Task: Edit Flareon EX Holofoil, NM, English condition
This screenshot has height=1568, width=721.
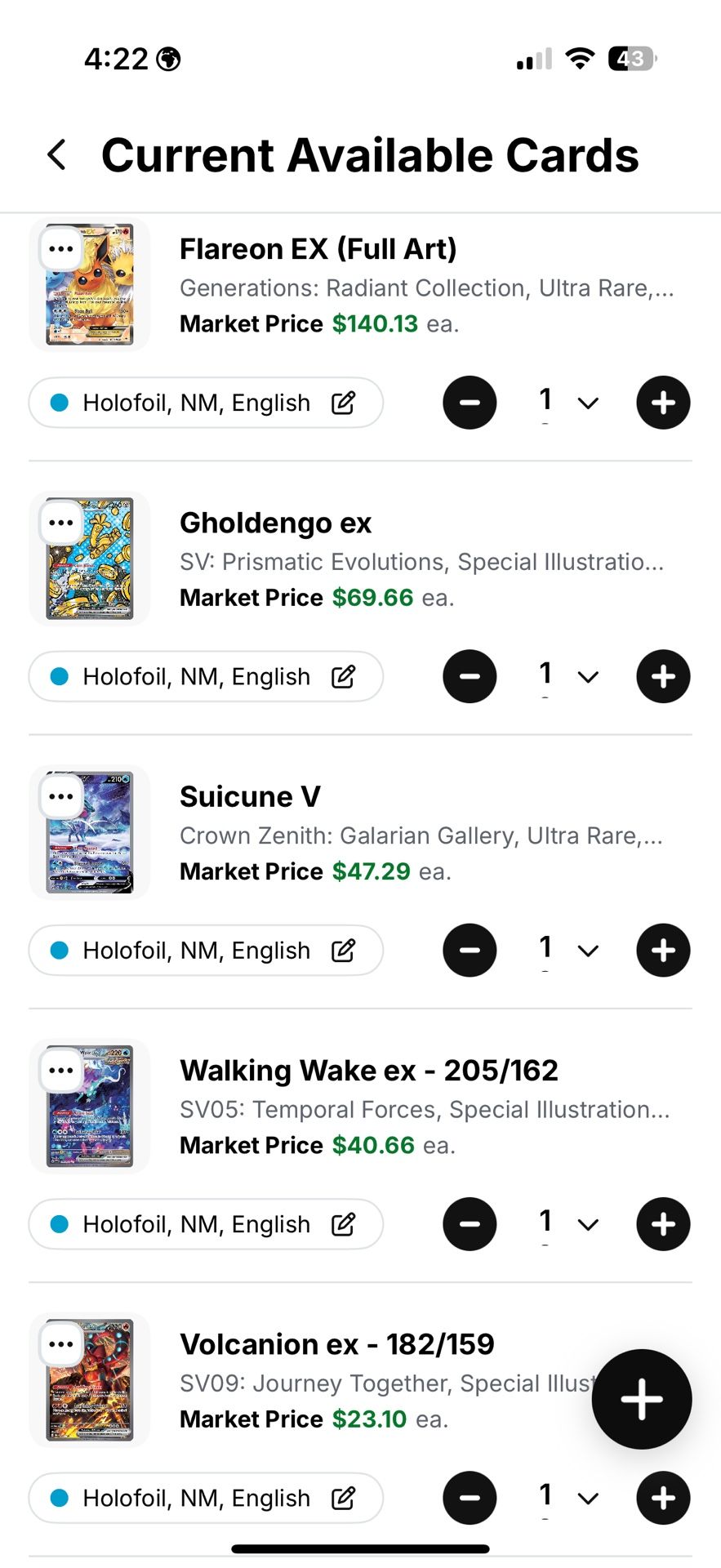Action: pos(343,403)
